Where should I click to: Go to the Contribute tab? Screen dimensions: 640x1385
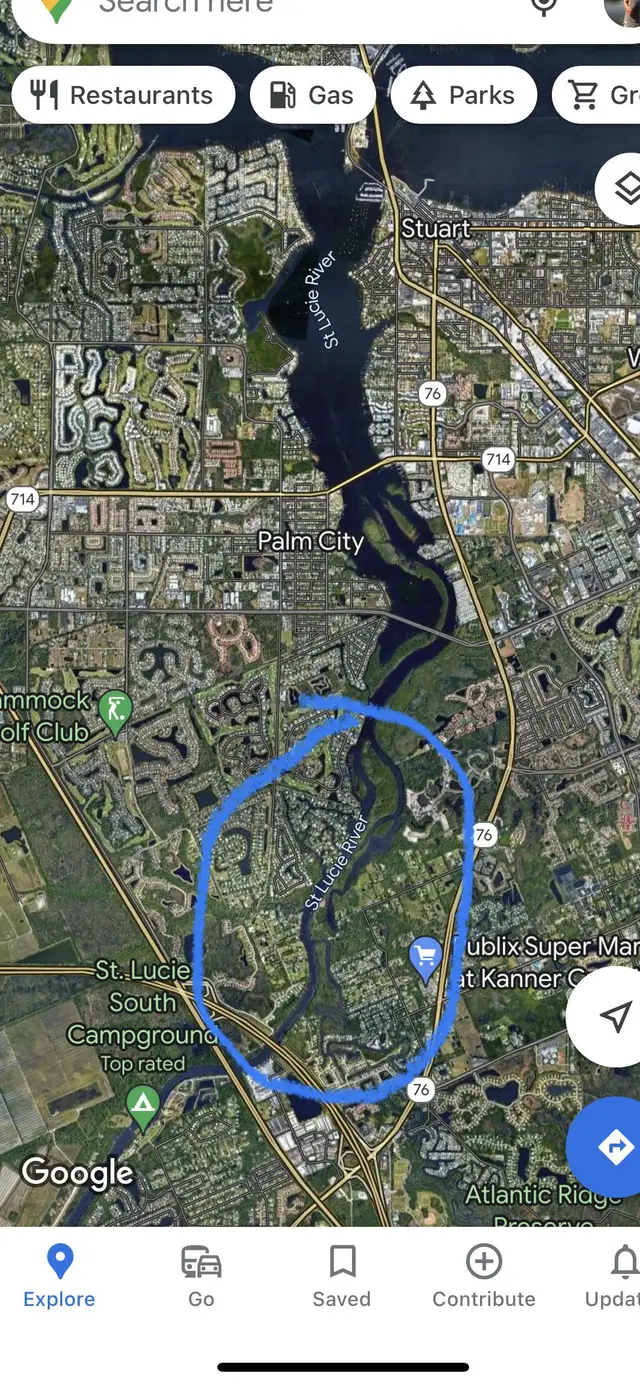click(484, 1277)
